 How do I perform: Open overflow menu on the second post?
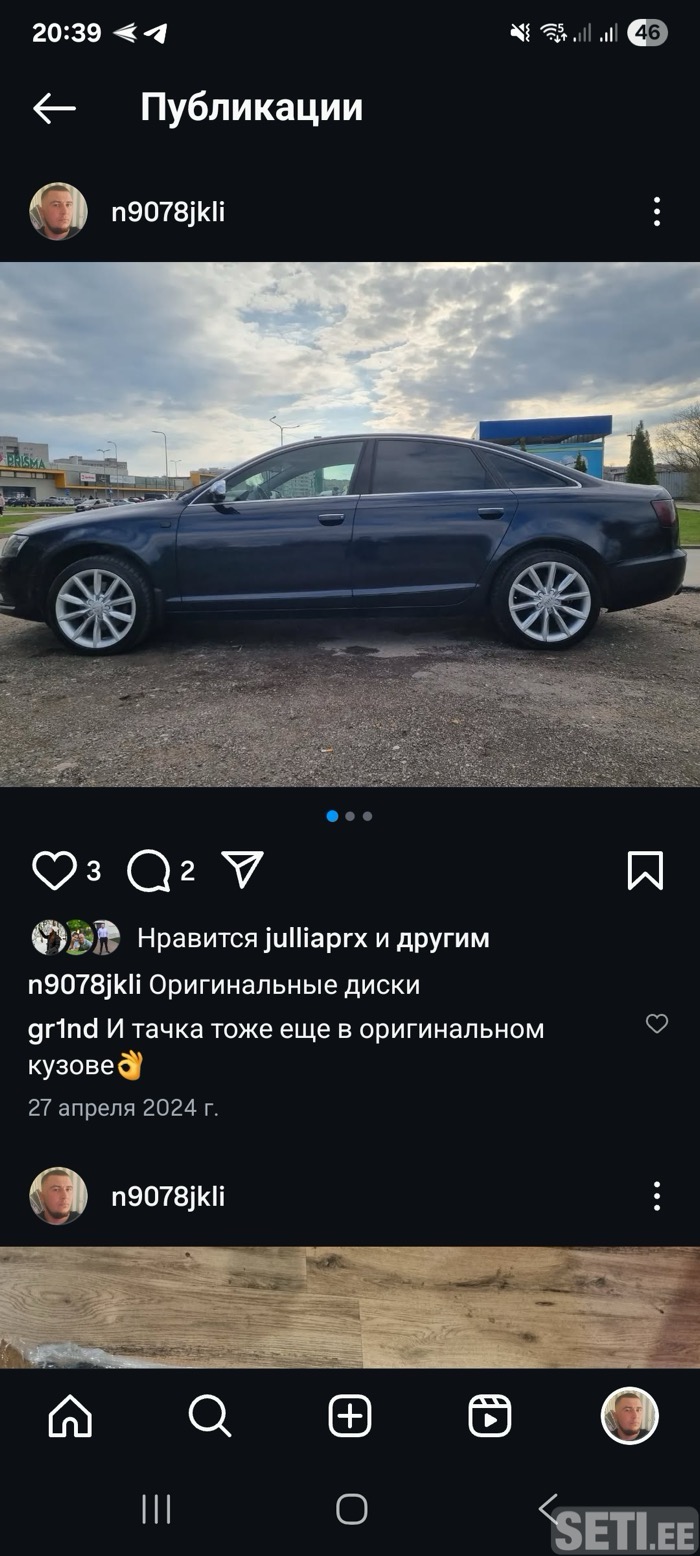click(x=656, y=1196)
